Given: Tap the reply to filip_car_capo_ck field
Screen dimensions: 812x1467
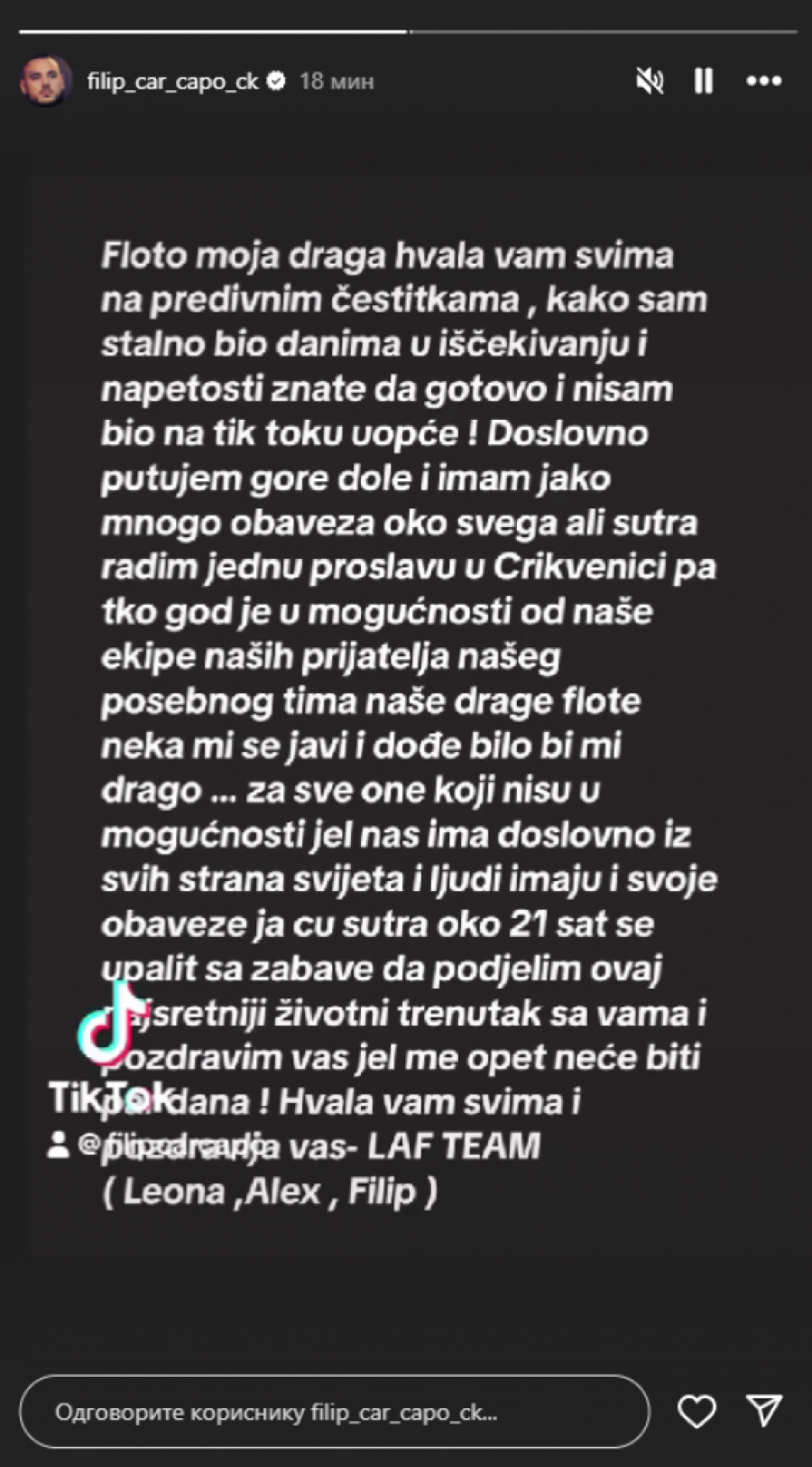Looking at the screenshot, I should click(x=334, y=1412).
